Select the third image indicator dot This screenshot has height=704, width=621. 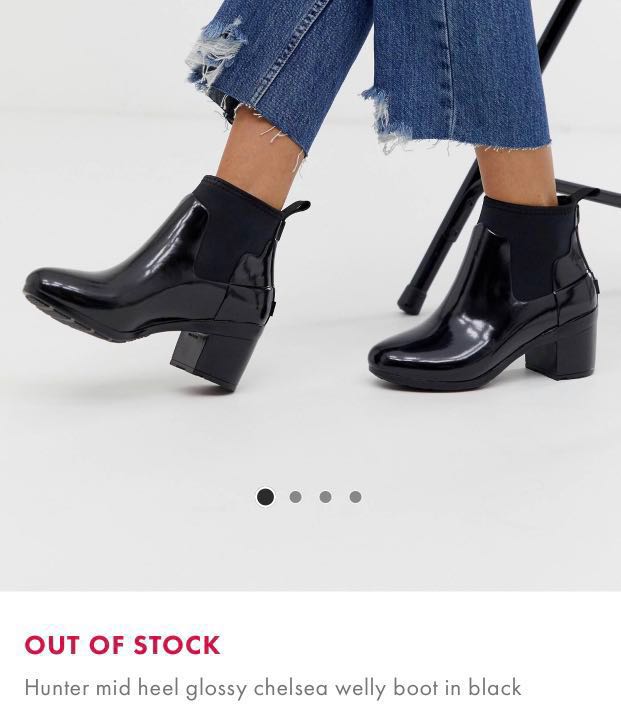(325, 496)
